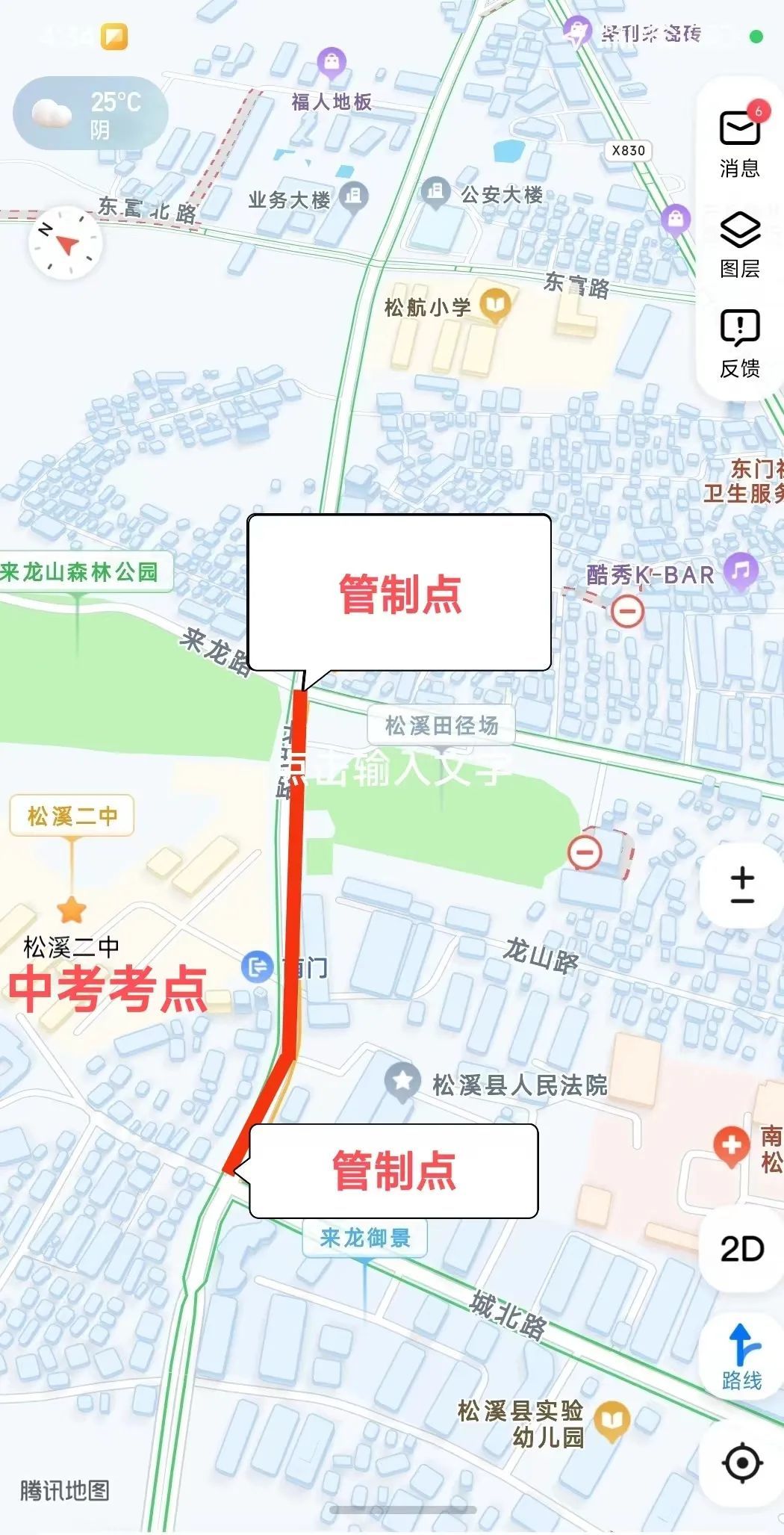Open the 反馈 feedback option

point(740,344)
